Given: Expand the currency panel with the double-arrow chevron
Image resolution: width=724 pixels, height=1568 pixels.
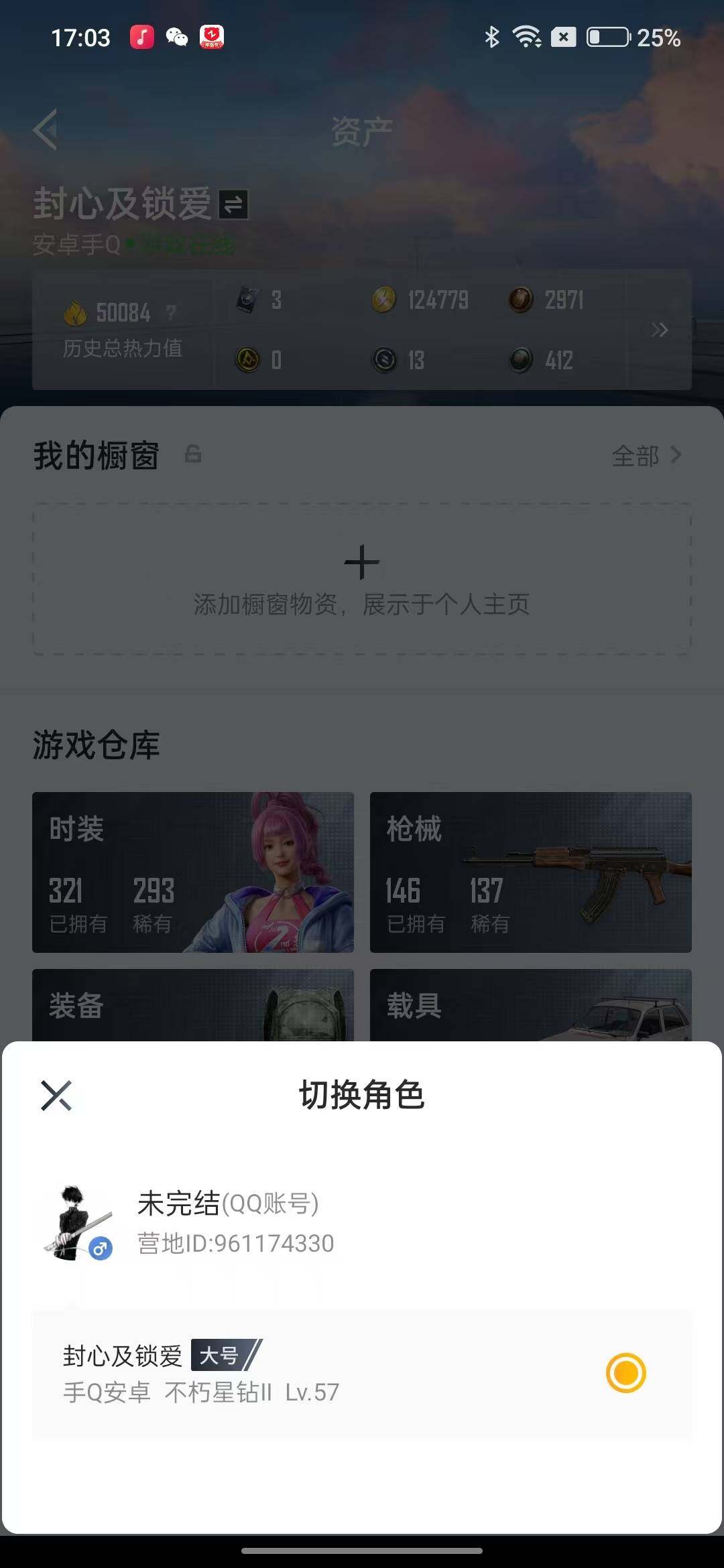Looking at the screenshot, I should tap(660, 330).
